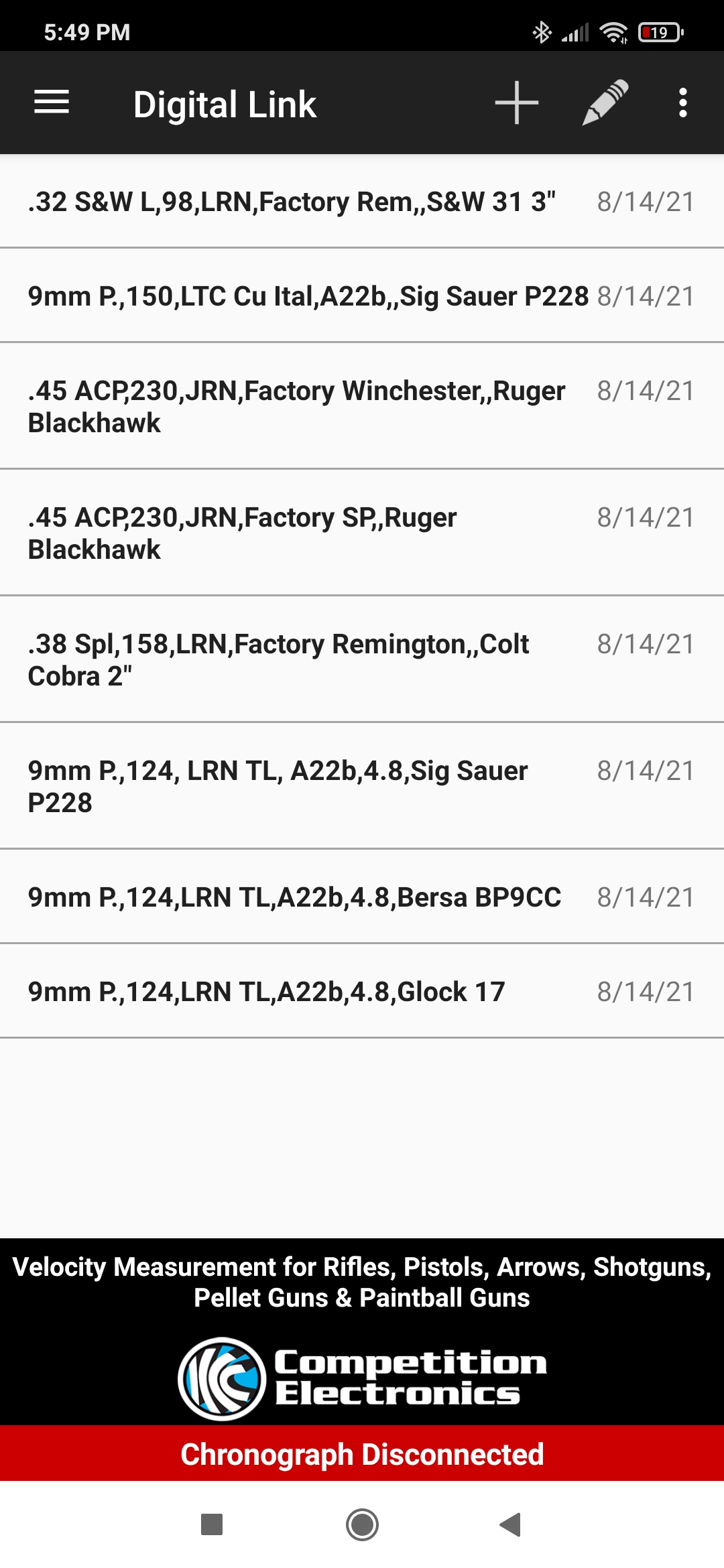Open the 9mm P.,150,LTC Cu Ital entry

362,296
